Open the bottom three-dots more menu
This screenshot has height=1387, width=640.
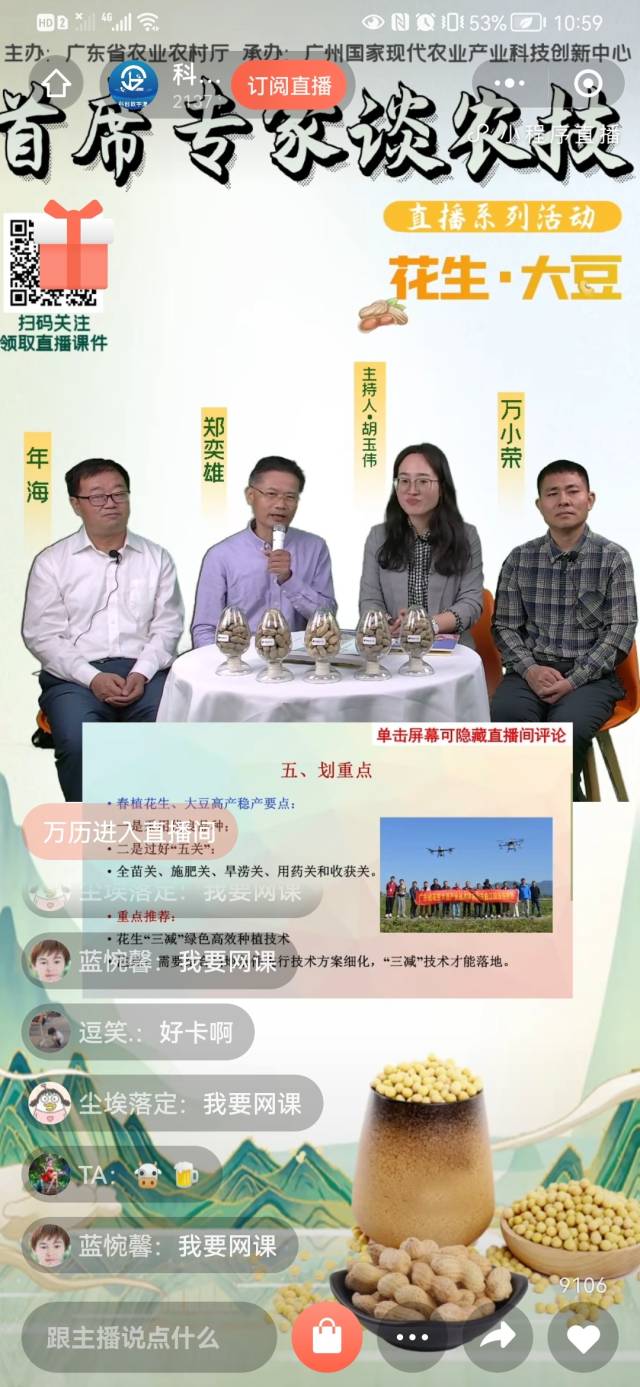[x=412, y=1337]
